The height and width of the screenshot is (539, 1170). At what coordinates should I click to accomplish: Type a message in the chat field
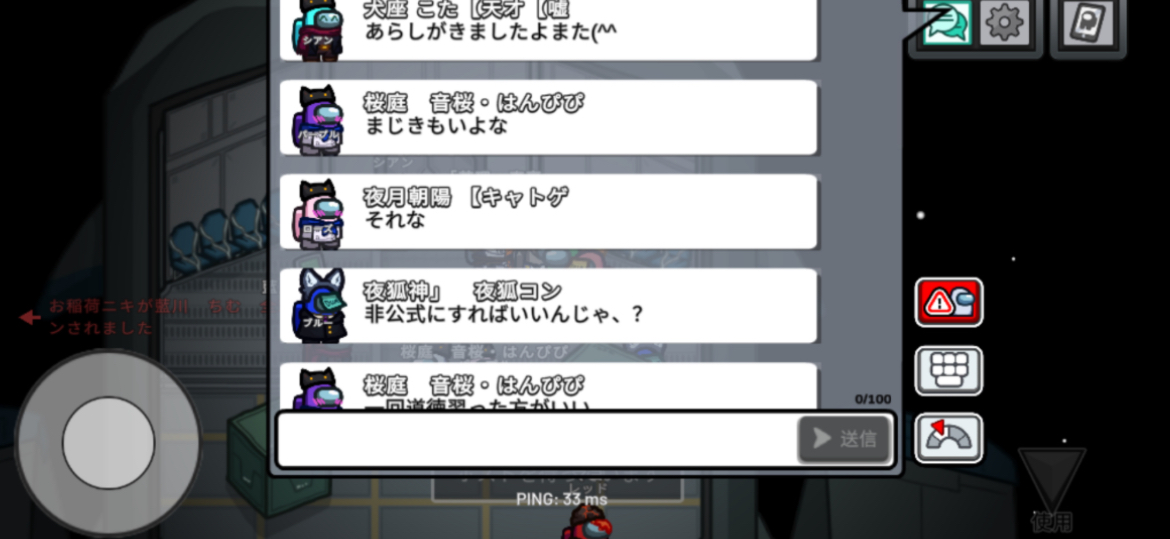pos(535,439)
